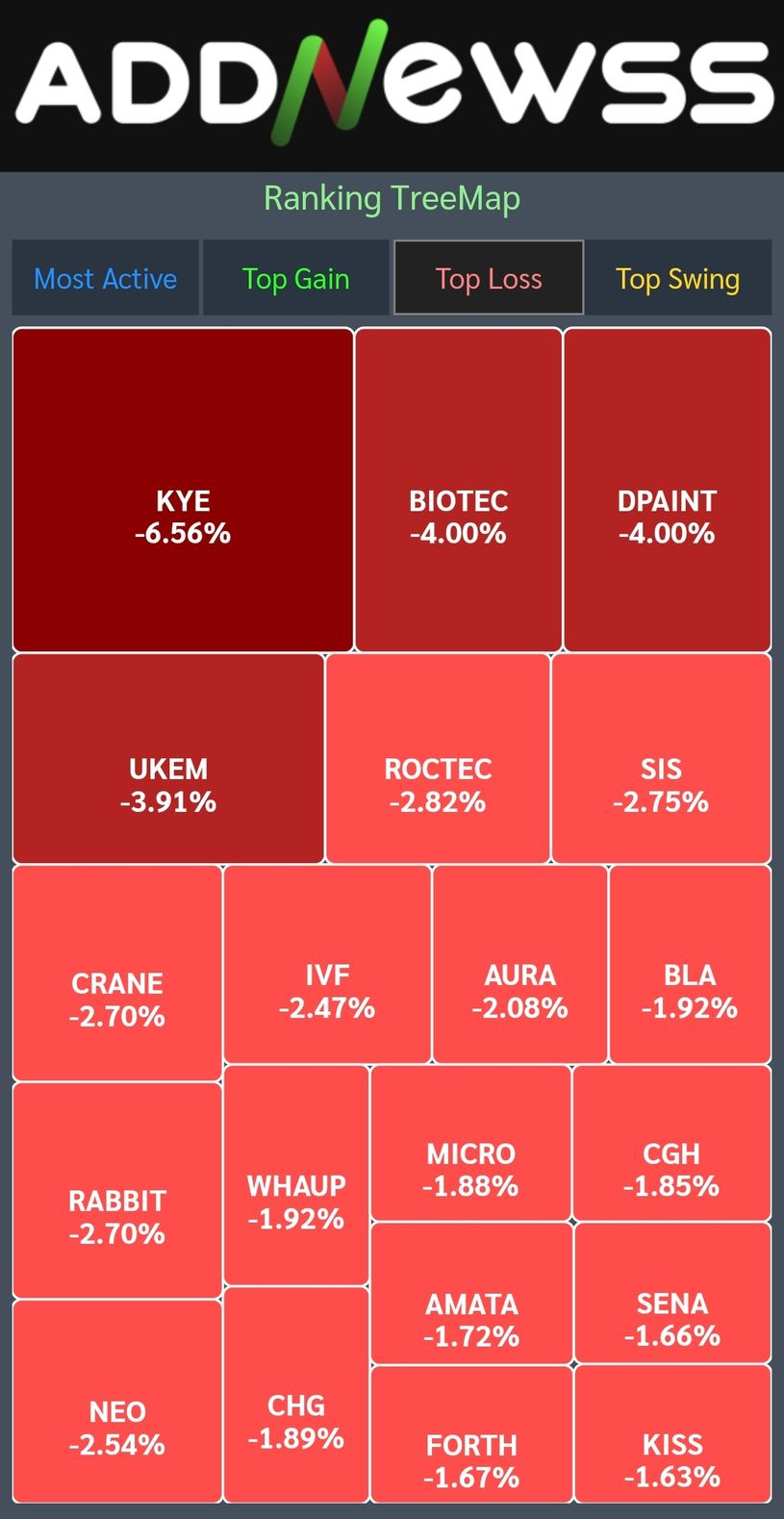Open the KYE stock tile
This screenshot has width=784, height=1519.
coord(183,490)
